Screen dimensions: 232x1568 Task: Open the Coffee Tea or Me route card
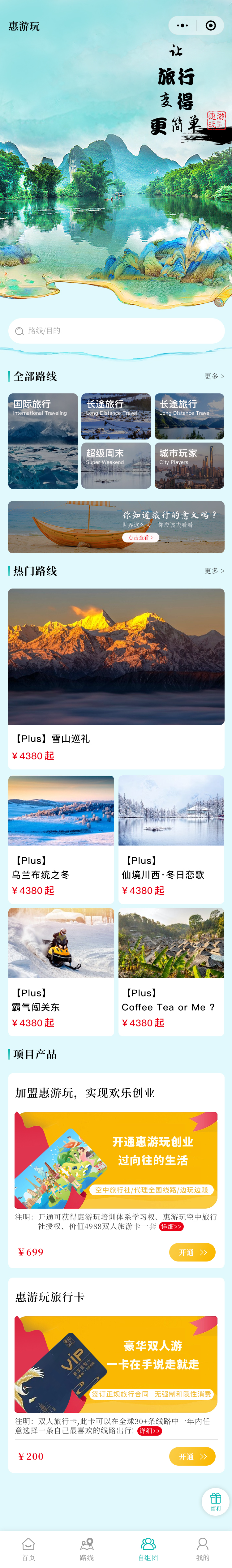point(171,971)
